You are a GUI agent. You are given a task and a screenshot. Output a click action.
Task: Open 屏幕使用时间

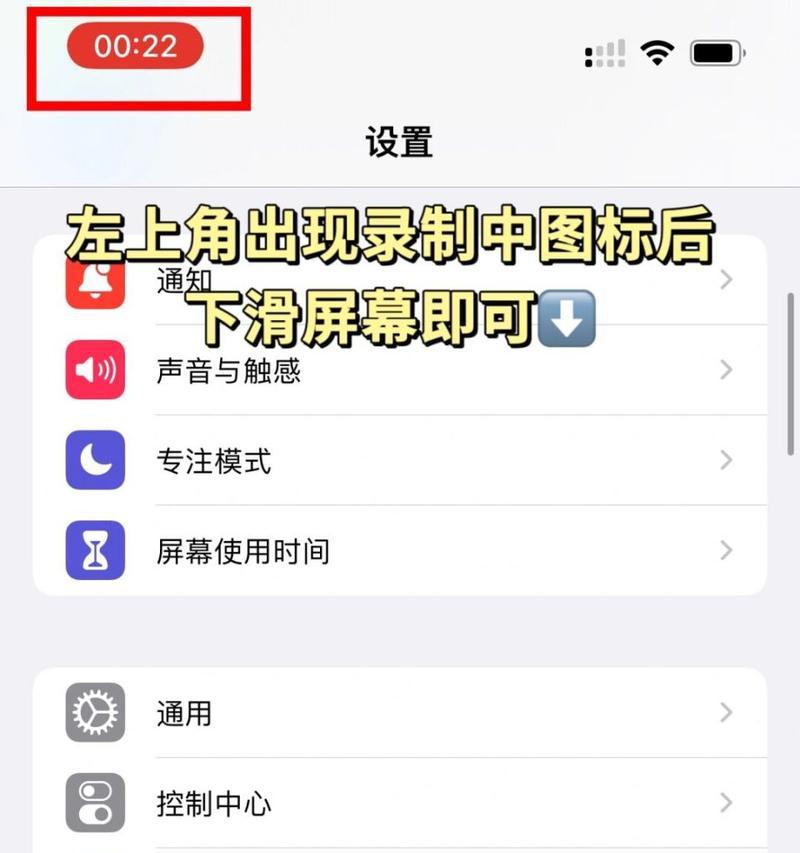click(x=400, y=551)
